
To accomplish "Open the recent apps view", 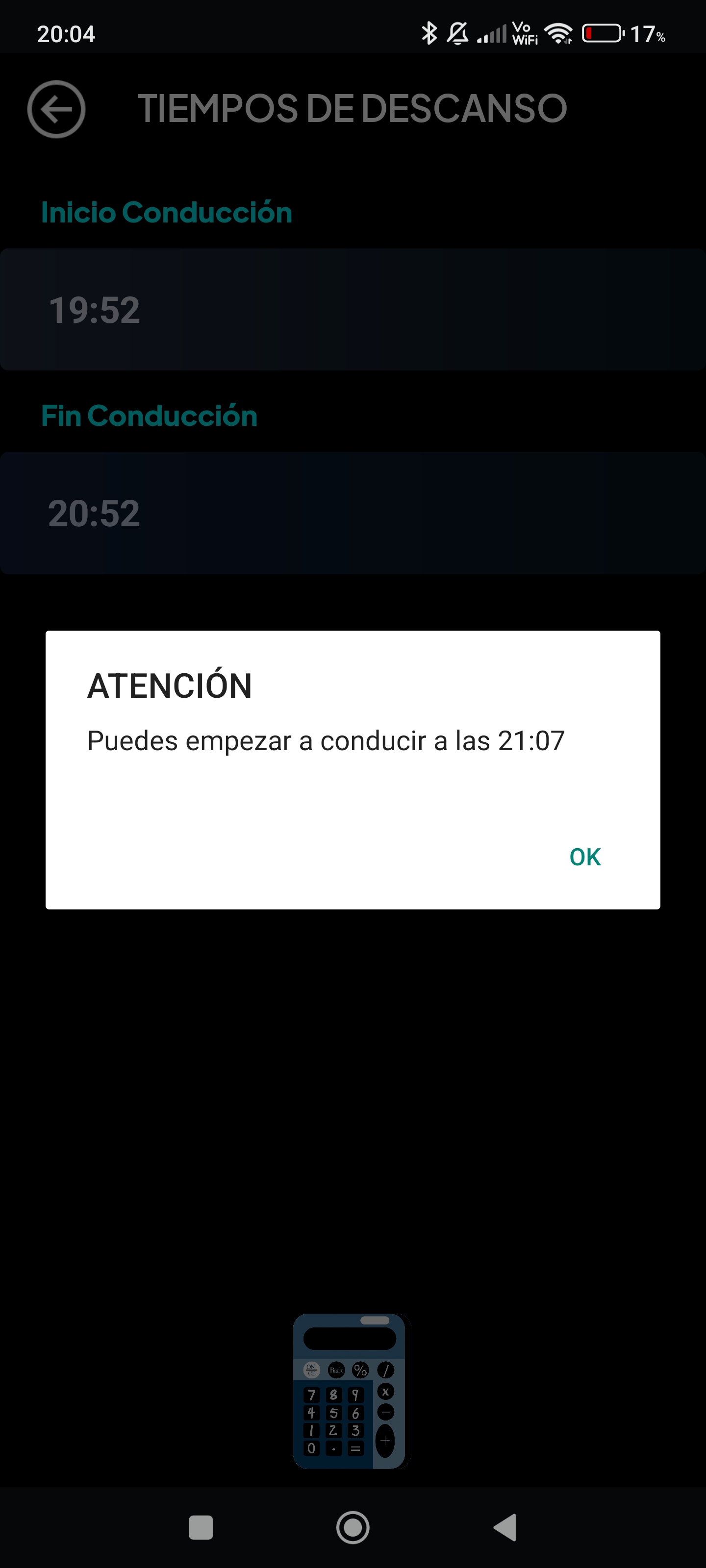I will (201, 1527).
